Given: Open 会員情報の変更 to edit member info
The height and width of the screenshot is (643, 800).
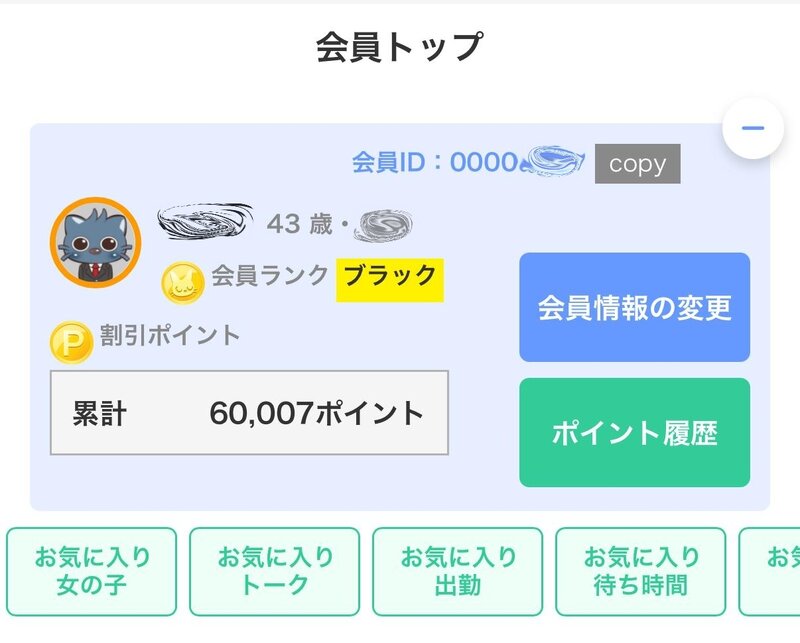Looking at the screenshot, I should pyautogui.click(x=634, y=307).
